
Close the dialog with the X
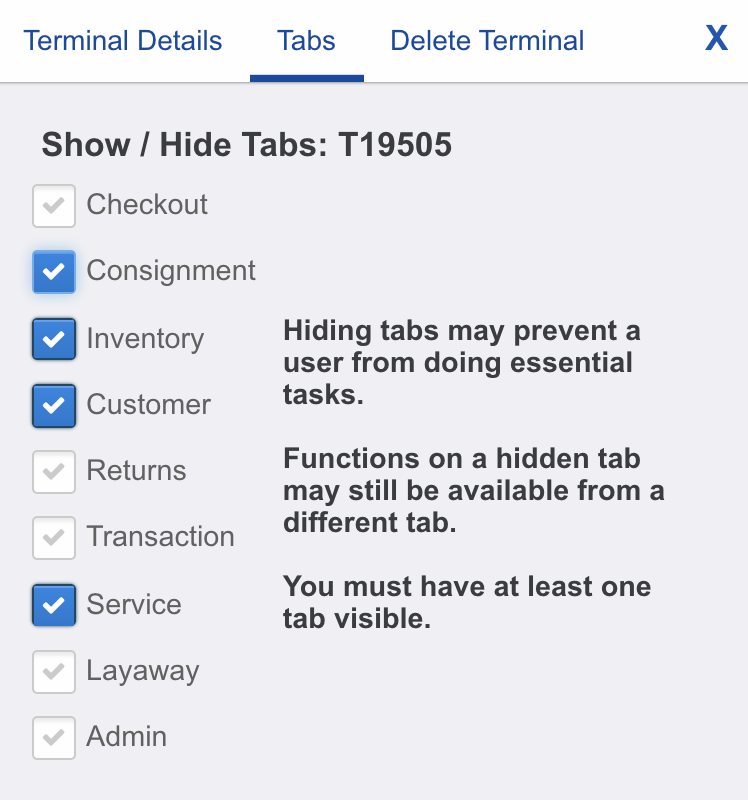point(716,38)
